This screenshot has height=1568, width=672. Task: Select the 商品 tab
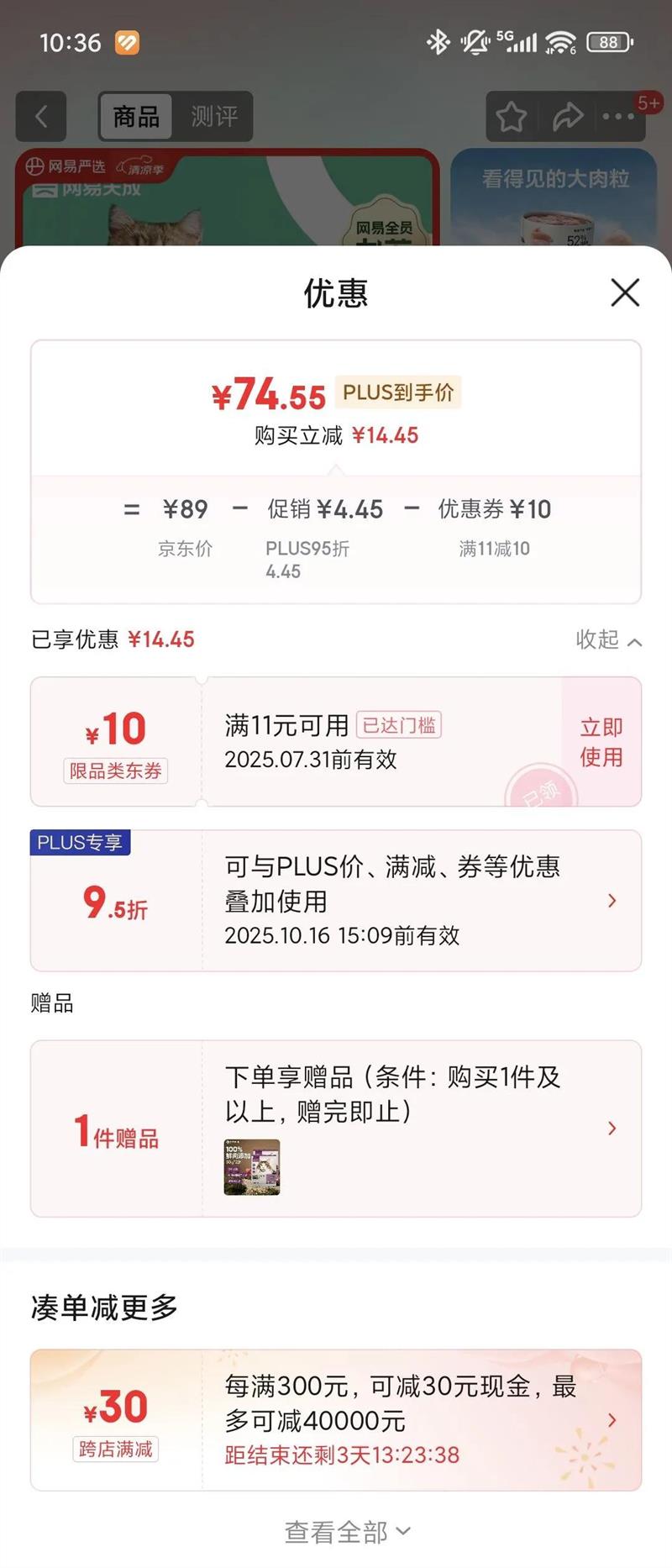[x=136, y=116]
